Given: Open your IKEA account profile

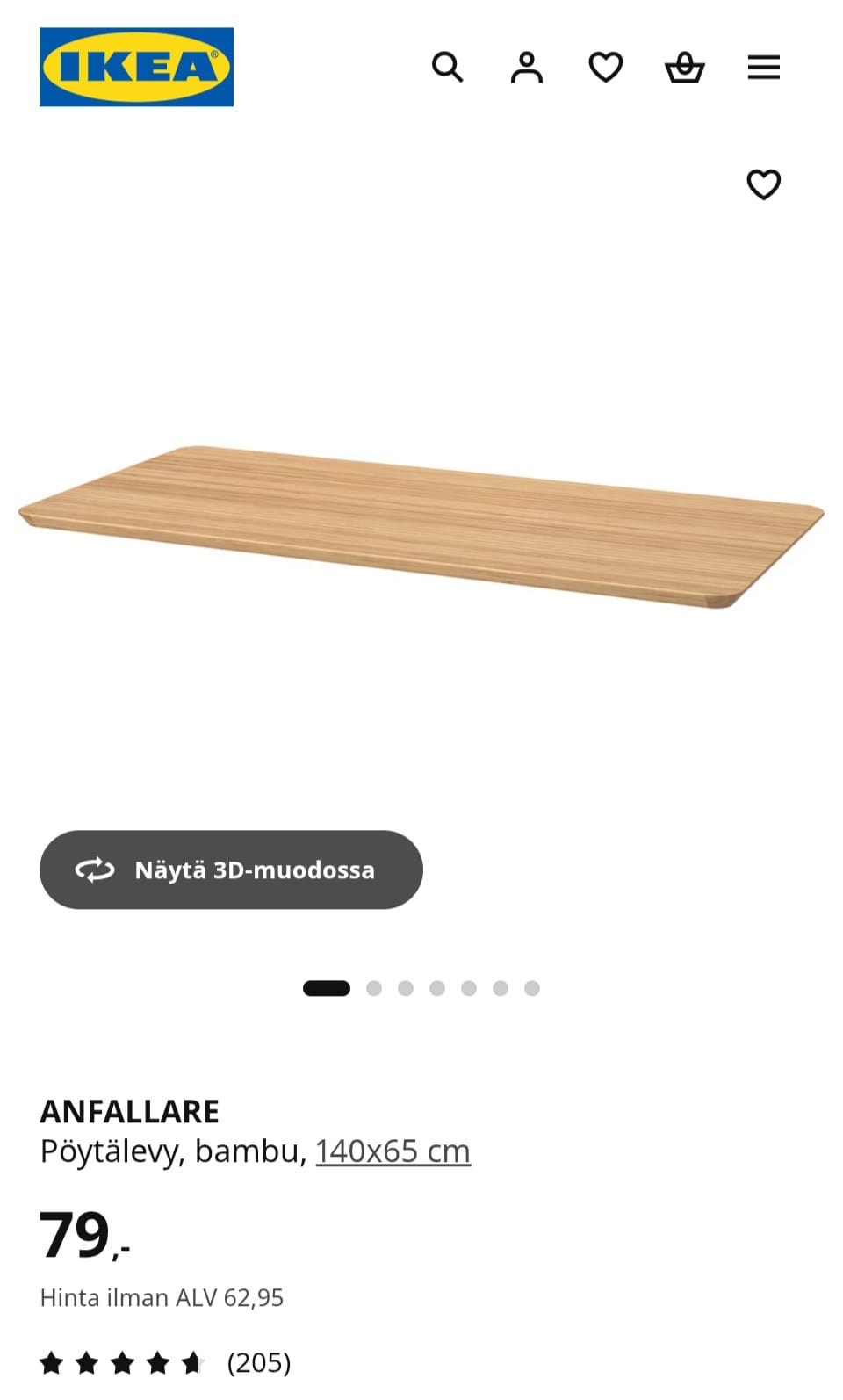Looking at the screenshot, I should 527,67.
